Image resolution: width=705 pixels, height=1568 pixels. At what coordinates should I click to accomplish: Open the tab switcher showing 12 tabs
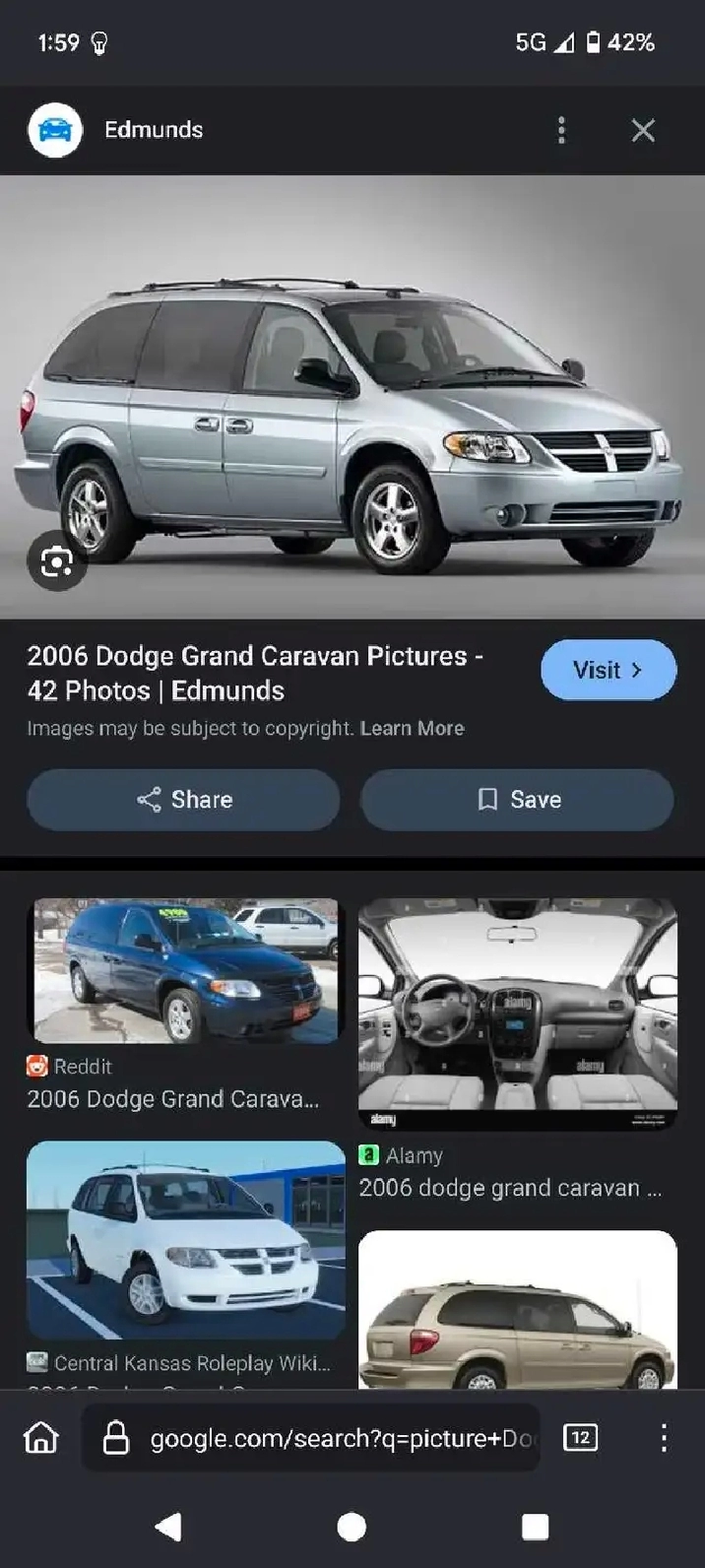(x=580, y=1438)
